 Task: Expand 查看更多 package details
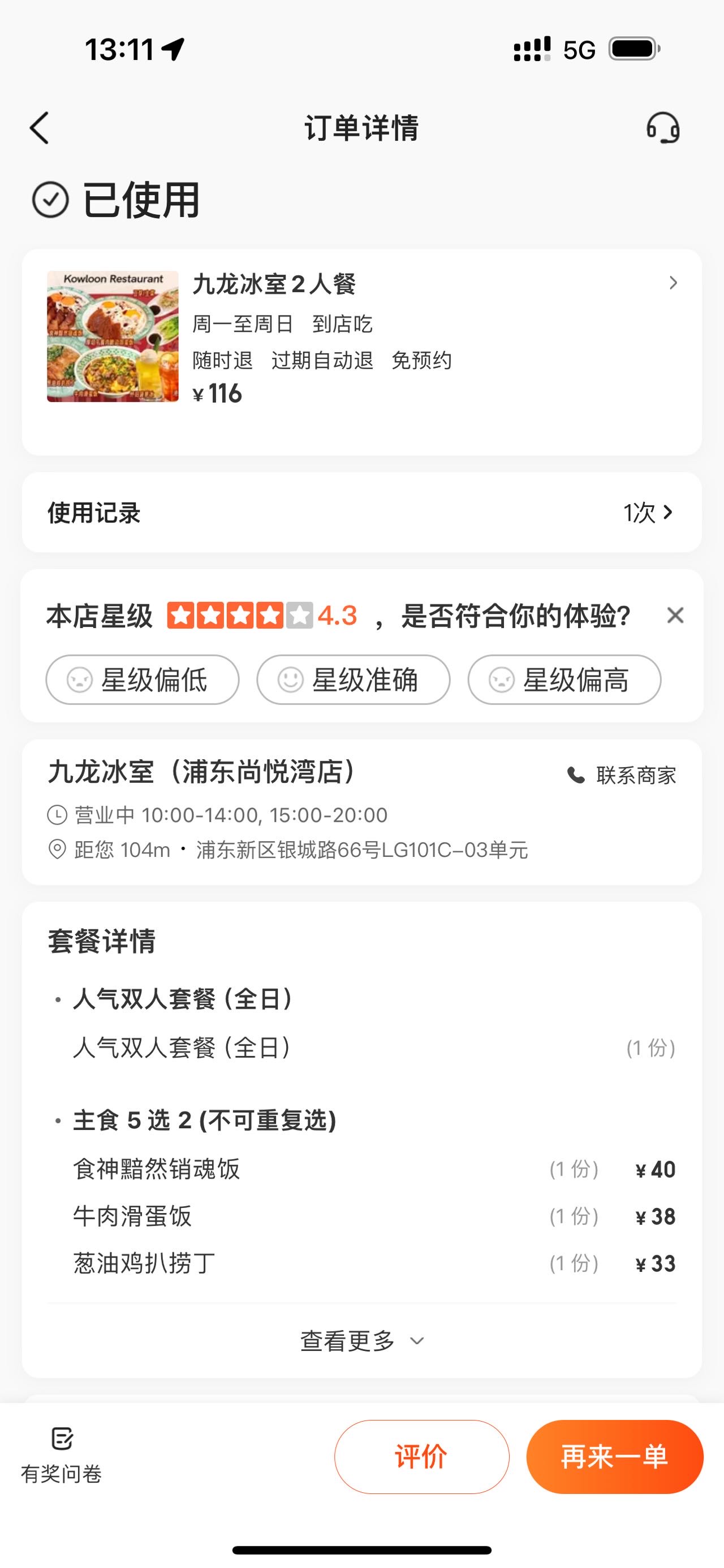pyautogui.click(x=361, y=1340)
